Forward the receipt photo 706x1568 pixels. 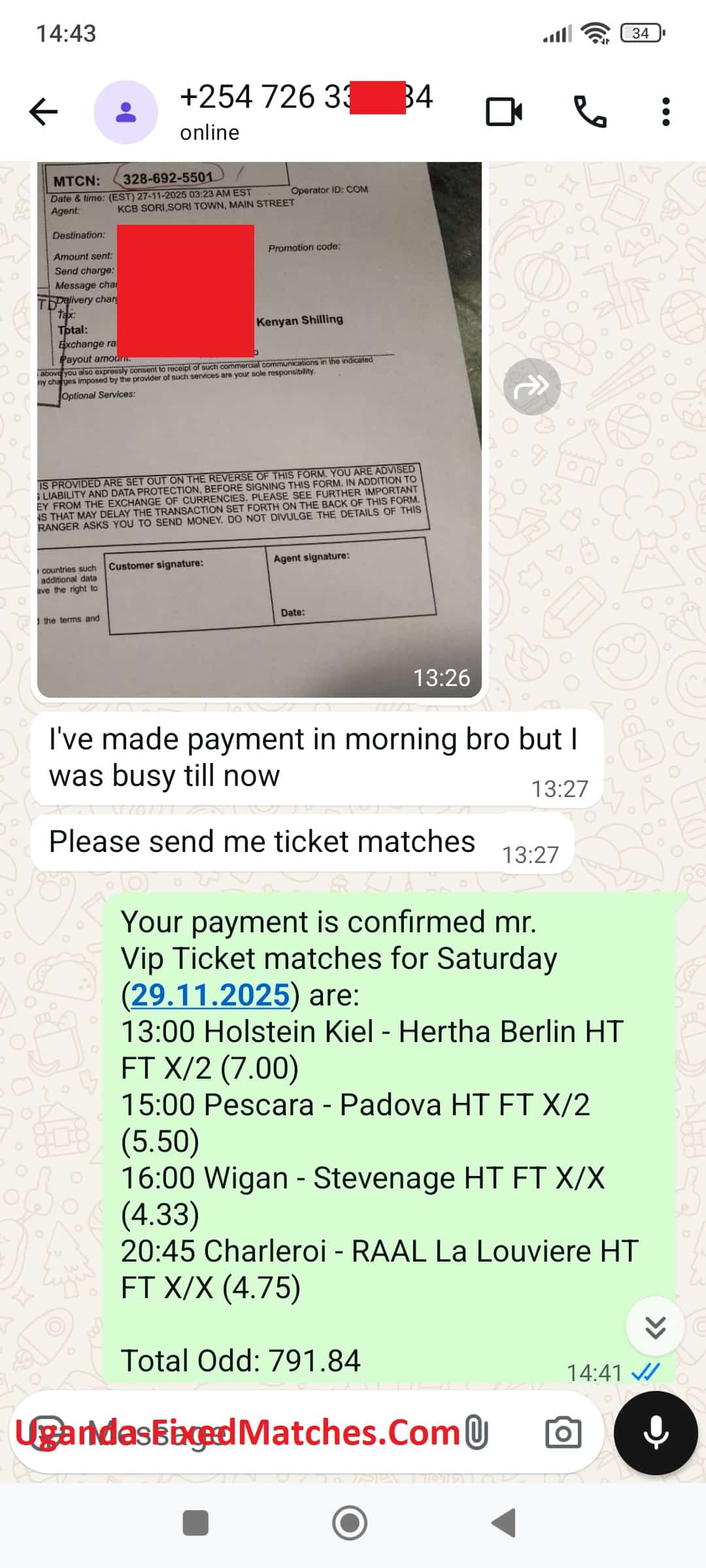531,387
